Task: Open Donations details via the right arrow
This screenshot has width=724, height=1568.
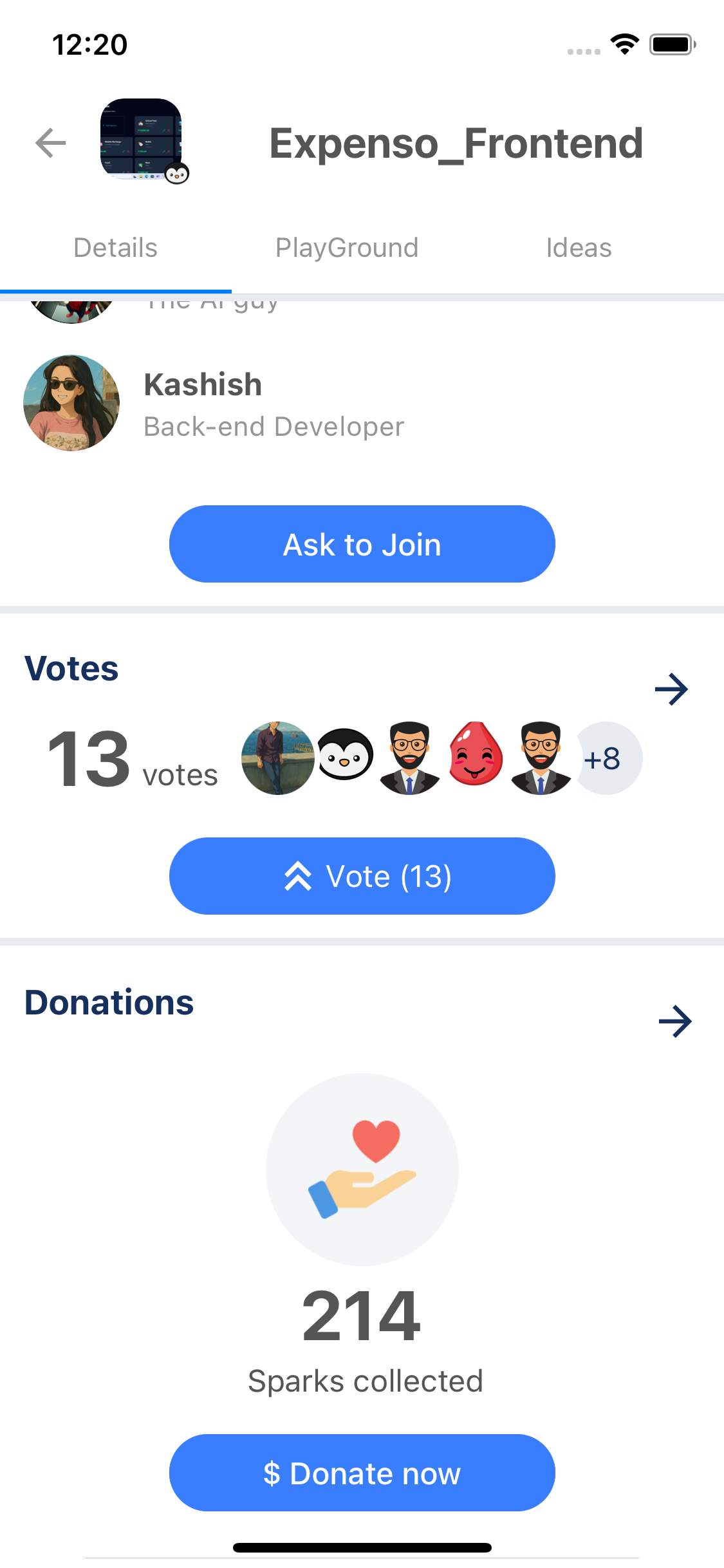Action: (x=676, y=1022)
